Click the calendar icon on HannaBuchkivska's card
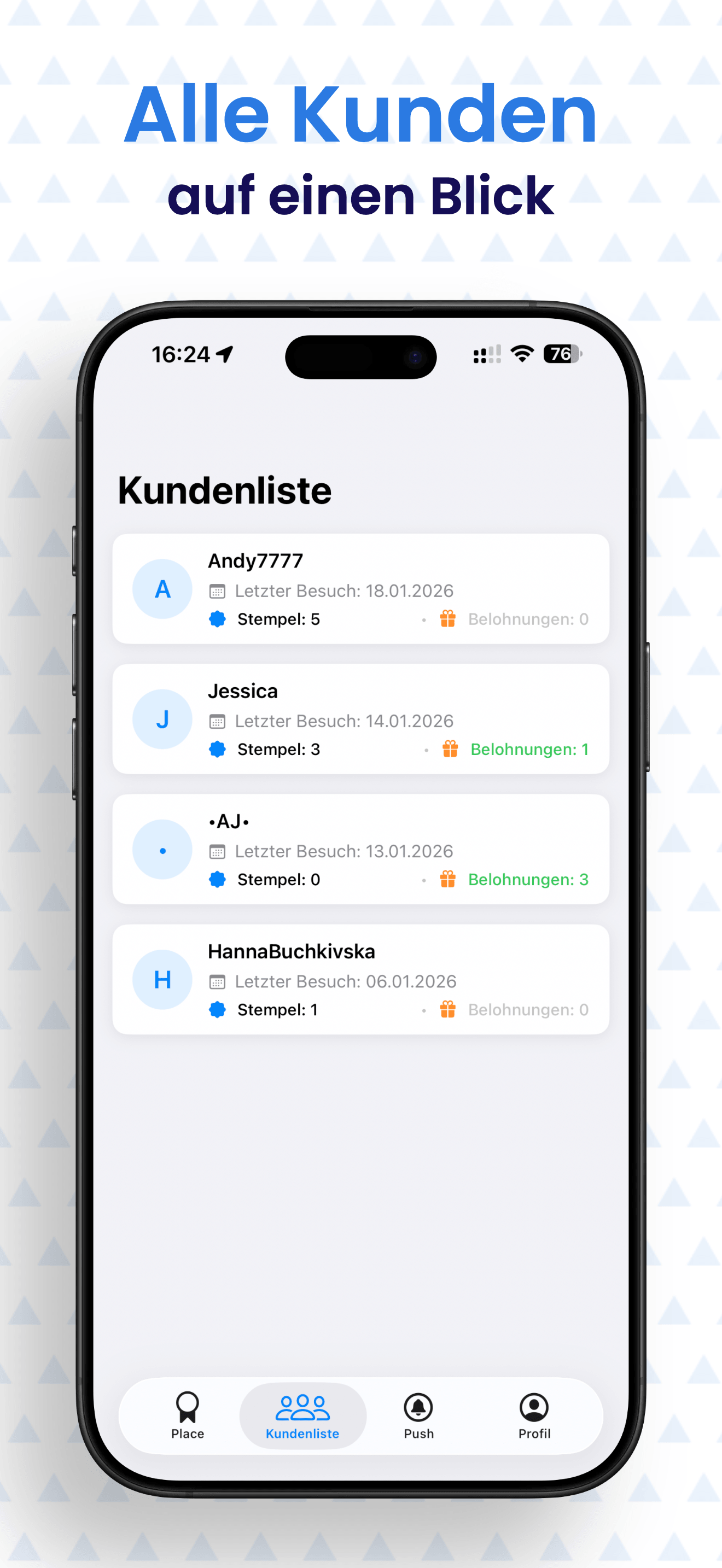 point(217,981)
